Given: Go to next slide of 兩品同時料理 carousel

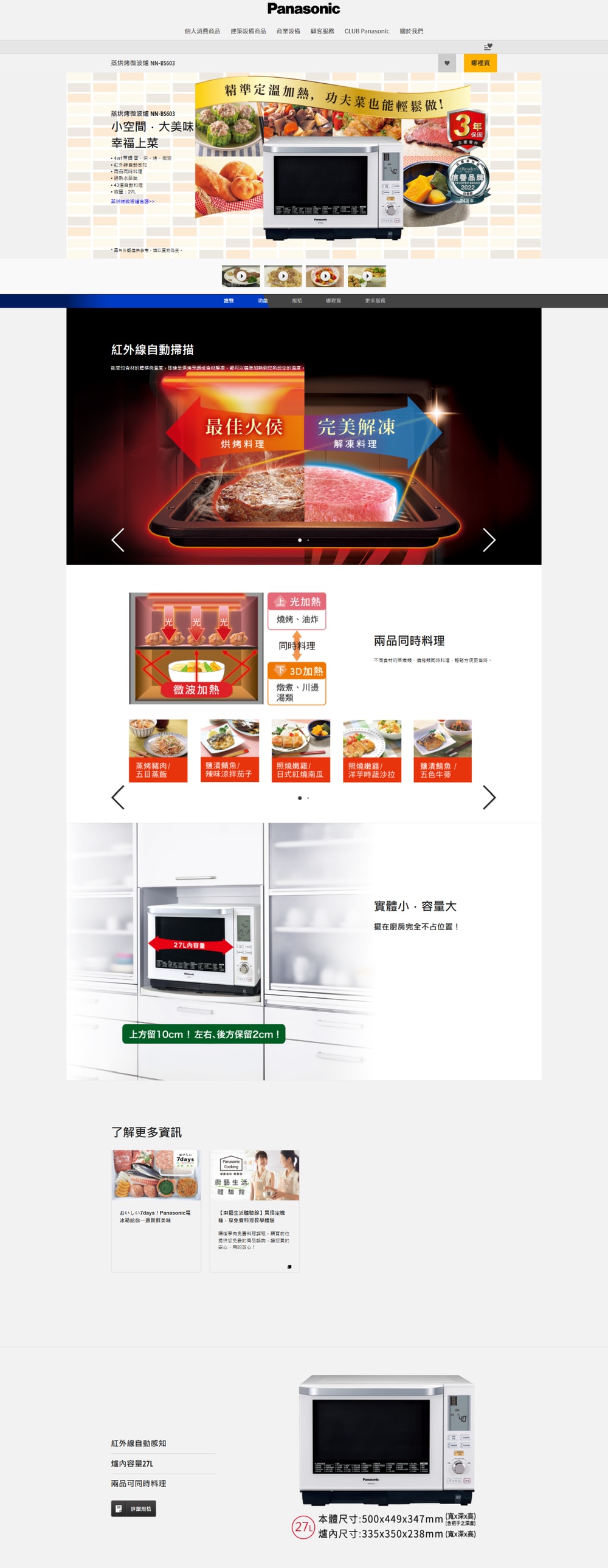Looking at the screenshot, I should pyautogui.click(x=489, y=798).
